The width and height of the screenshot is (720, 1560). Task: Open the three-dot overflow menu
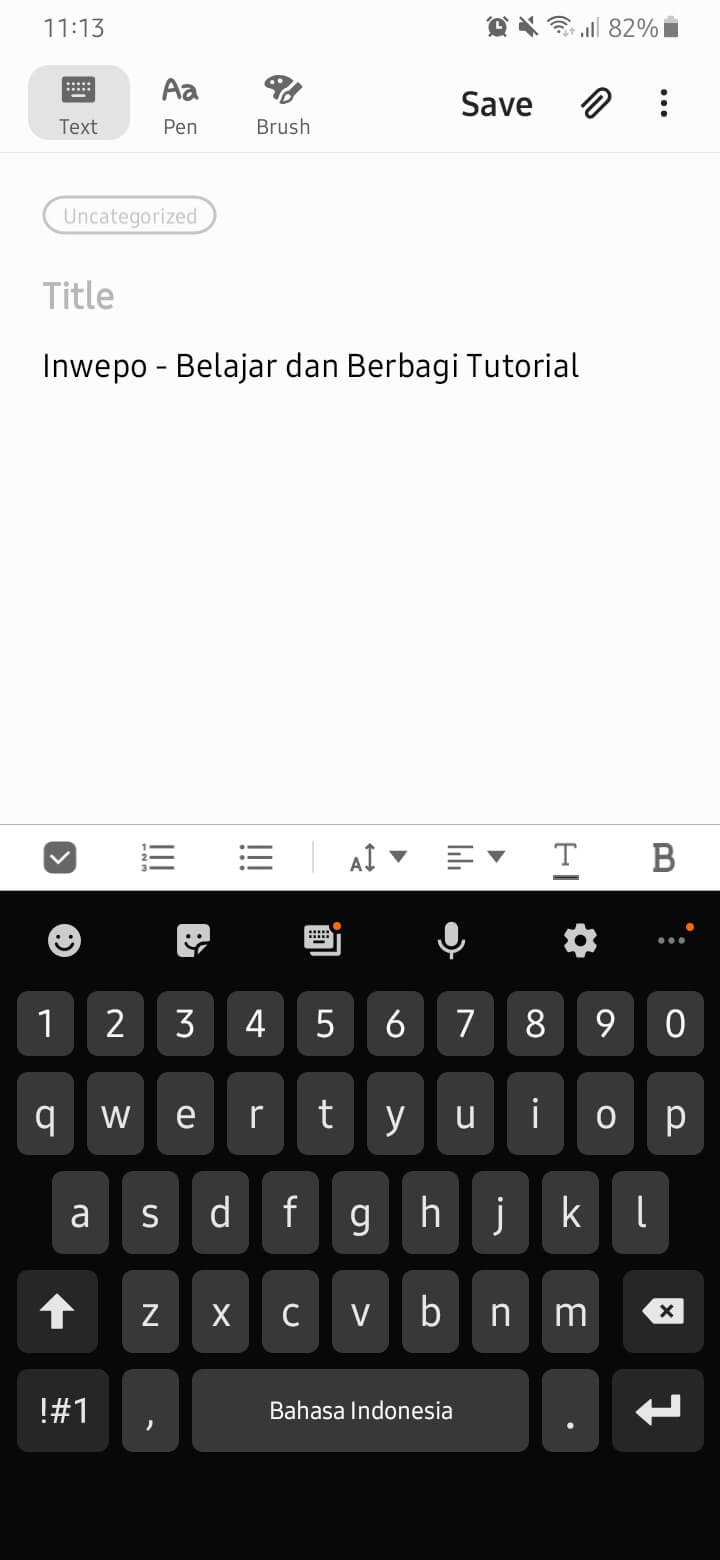664,103
